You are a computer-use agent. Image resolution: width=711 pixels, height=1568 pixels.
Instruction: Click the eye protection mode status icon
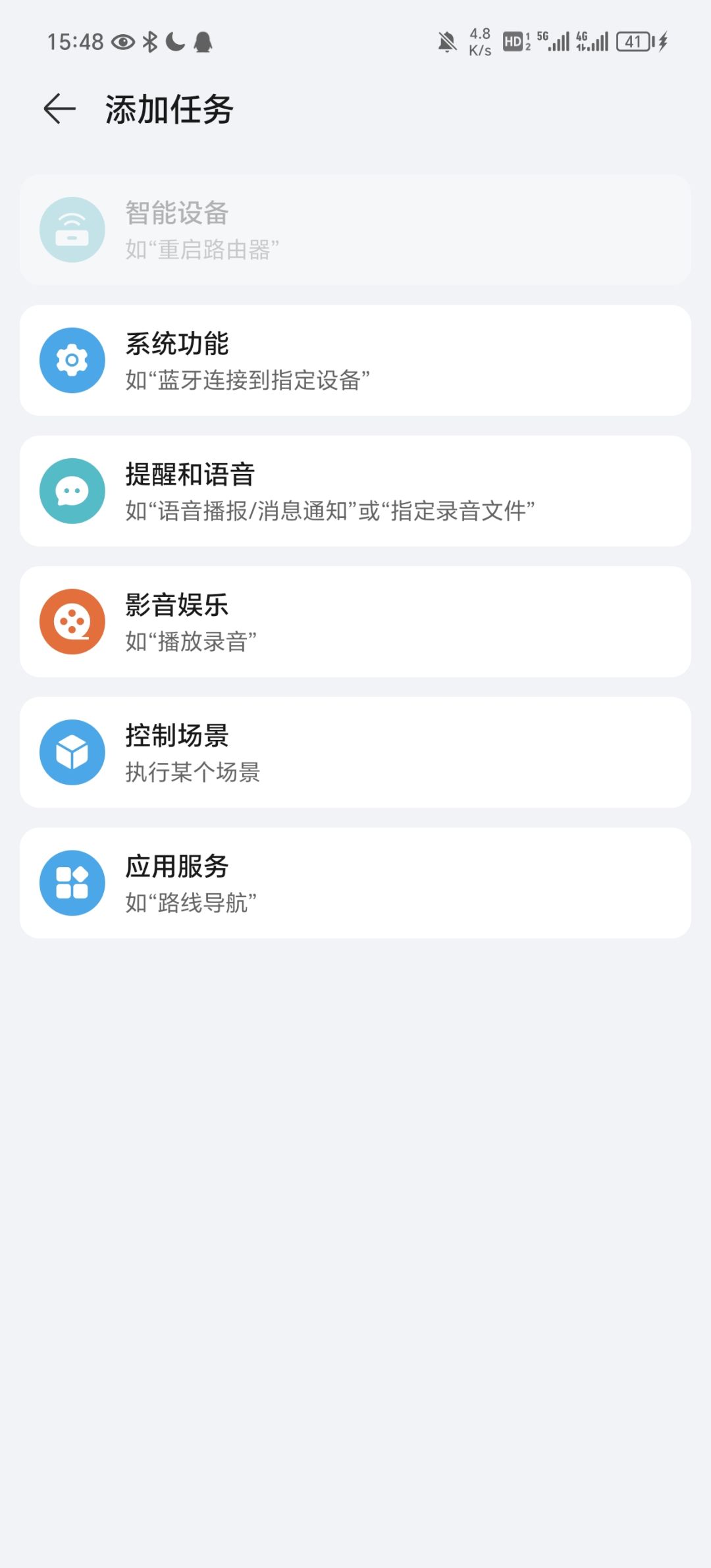122,42
